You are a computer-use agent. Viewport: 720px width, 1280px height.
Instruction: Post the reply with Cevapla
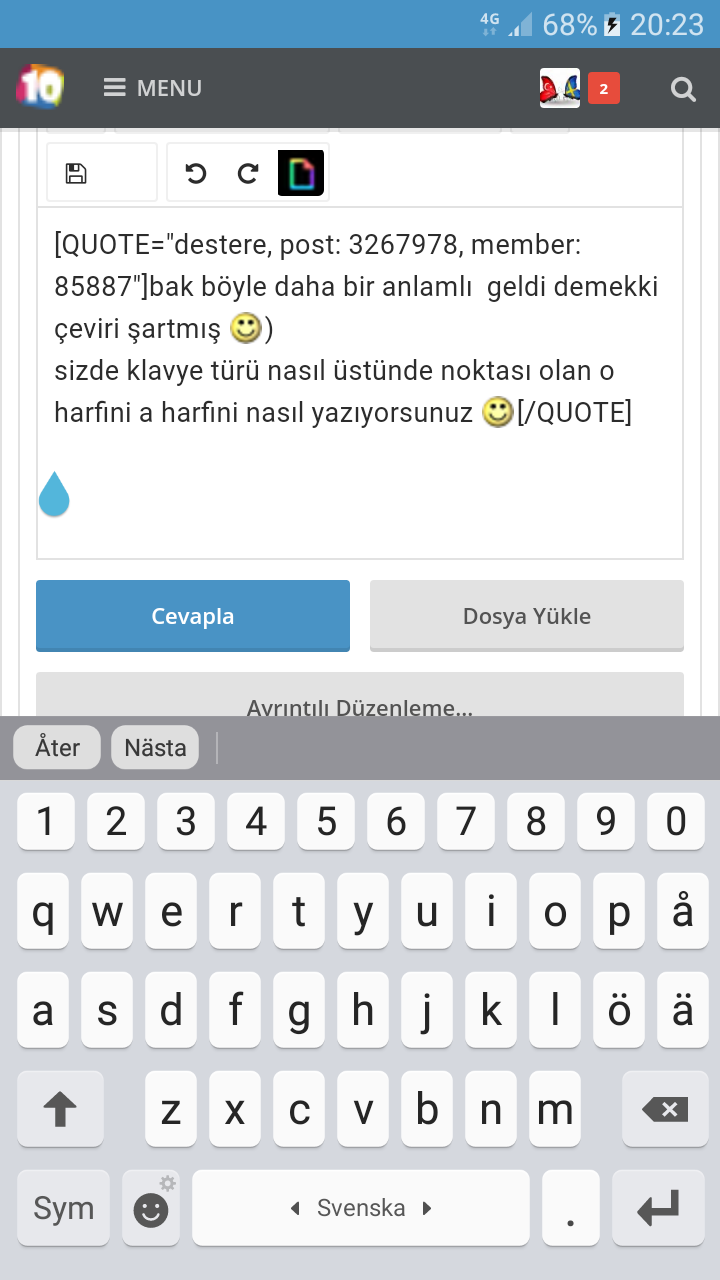pos(193,616)
